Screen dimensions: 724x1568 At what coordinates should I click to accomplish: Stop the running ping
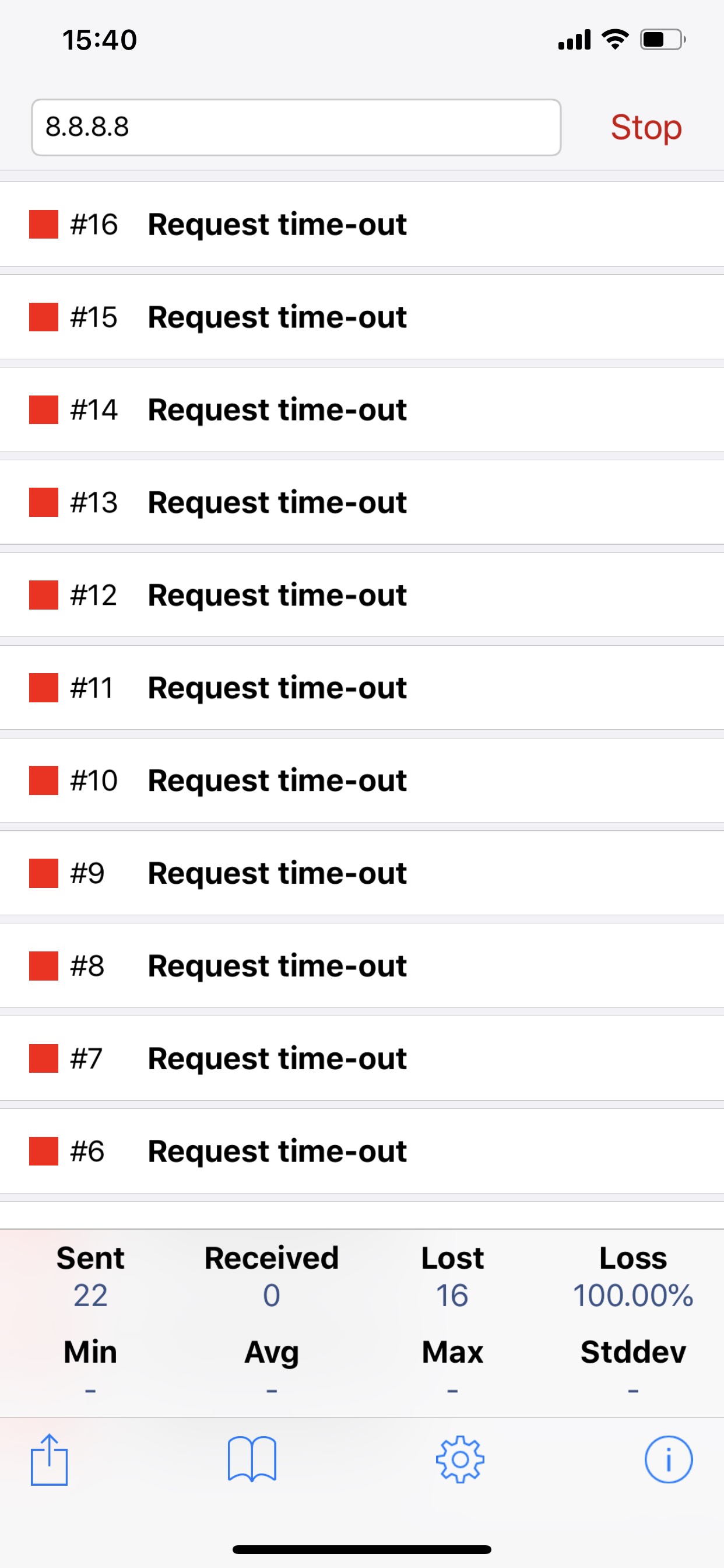click(x=645, y=127)
